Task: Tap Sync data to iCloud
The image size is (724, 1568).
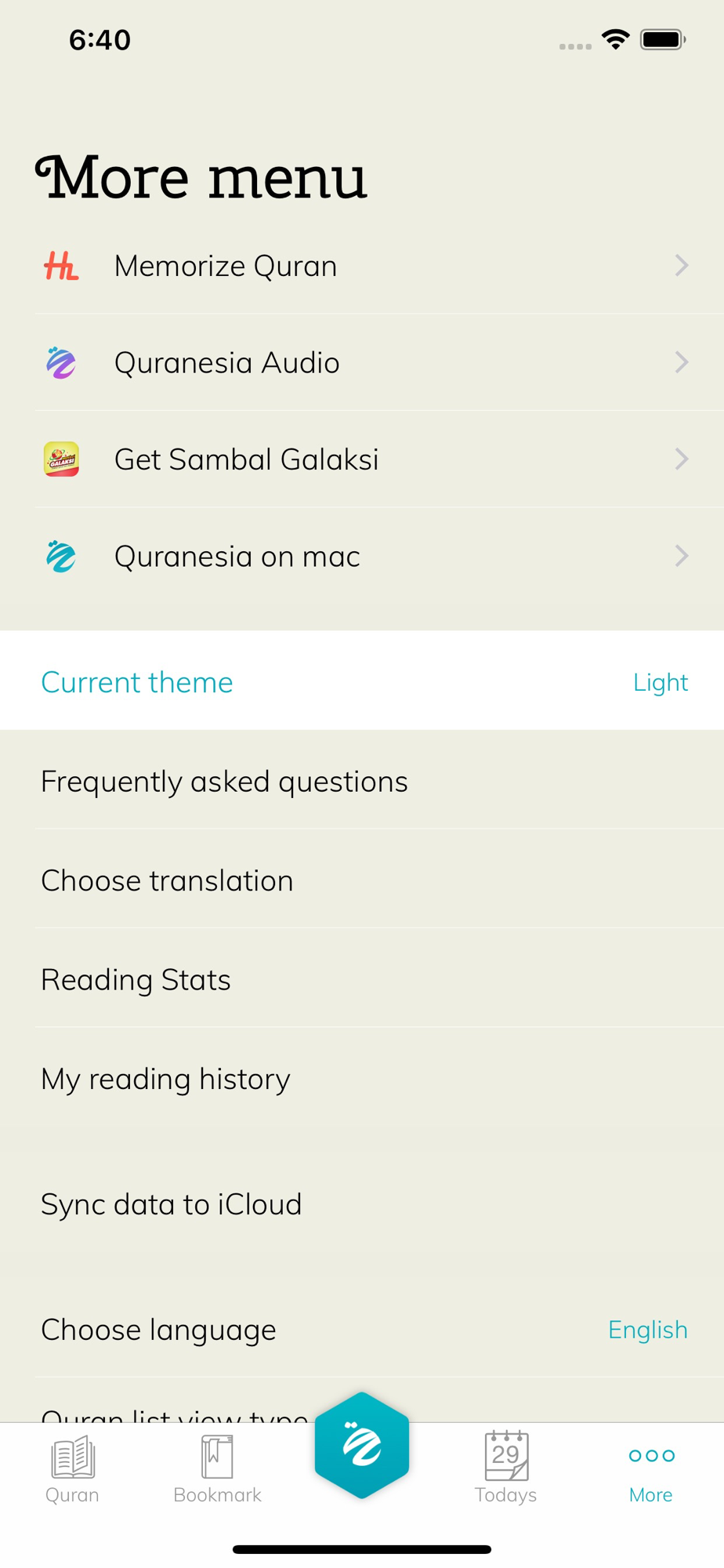Action: [362, 1203]
